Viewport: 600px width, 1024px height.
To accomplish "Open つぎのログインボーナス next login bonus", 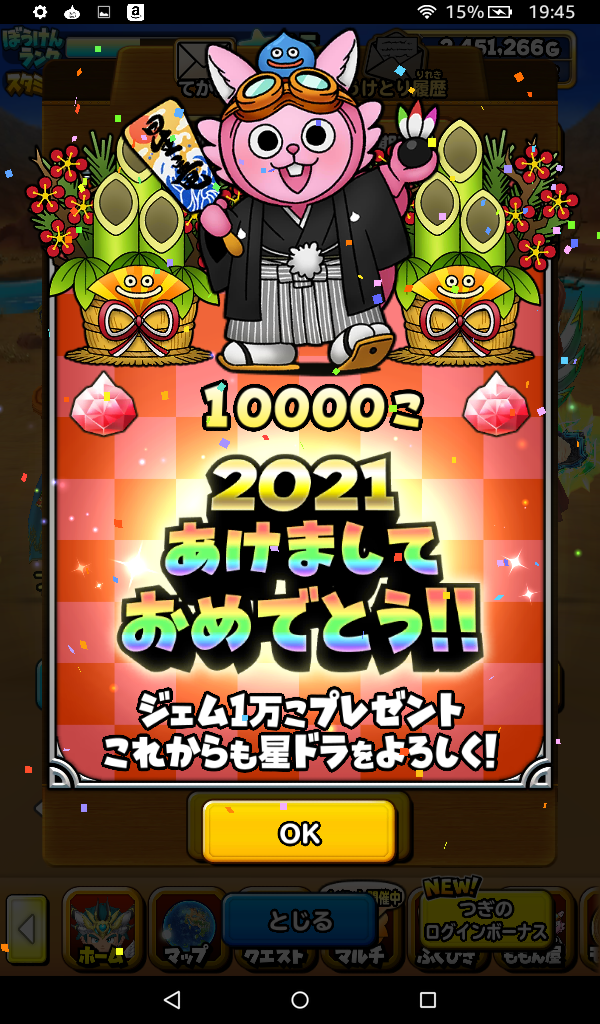I will click(487, 921).
